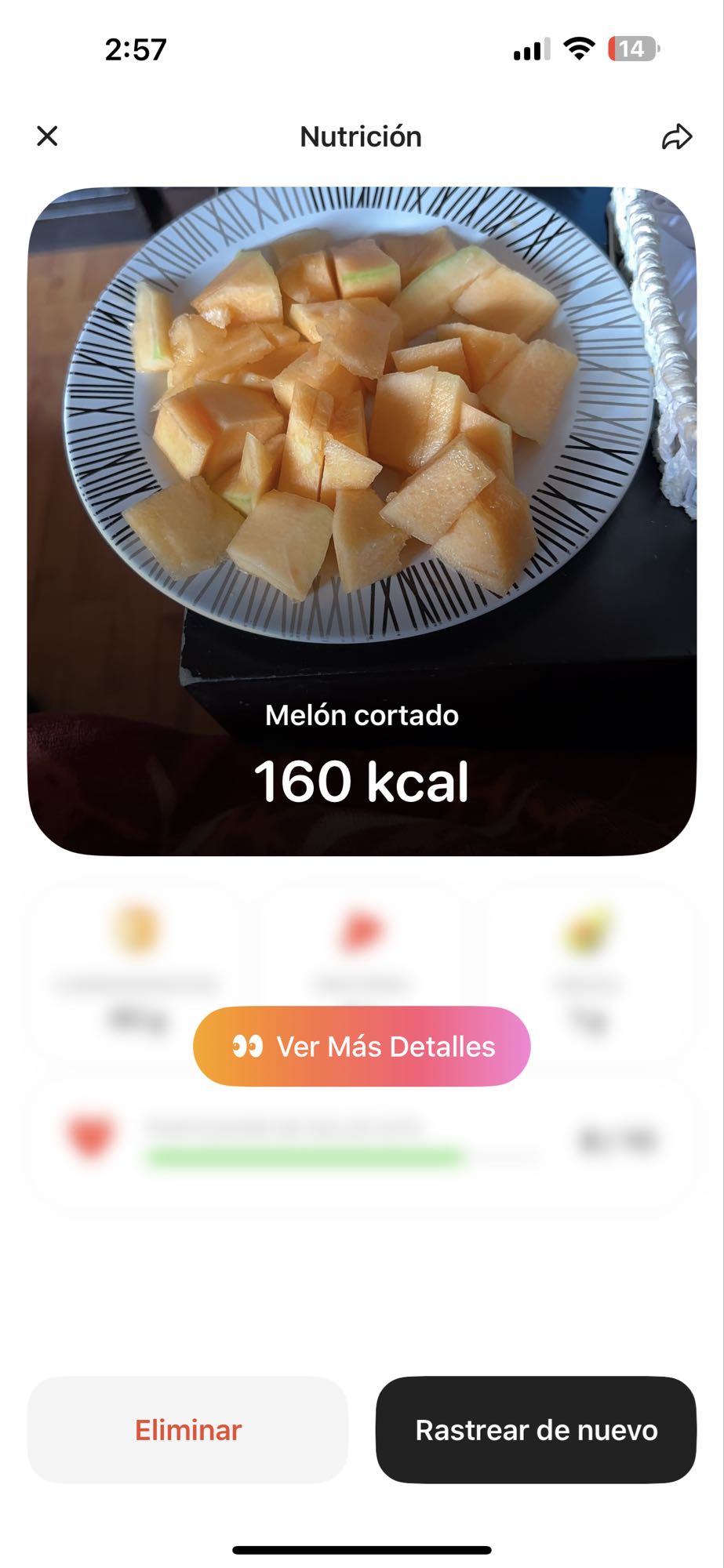Tap the cellular signal bars icon
The image size is (724, 1568).
530,49
